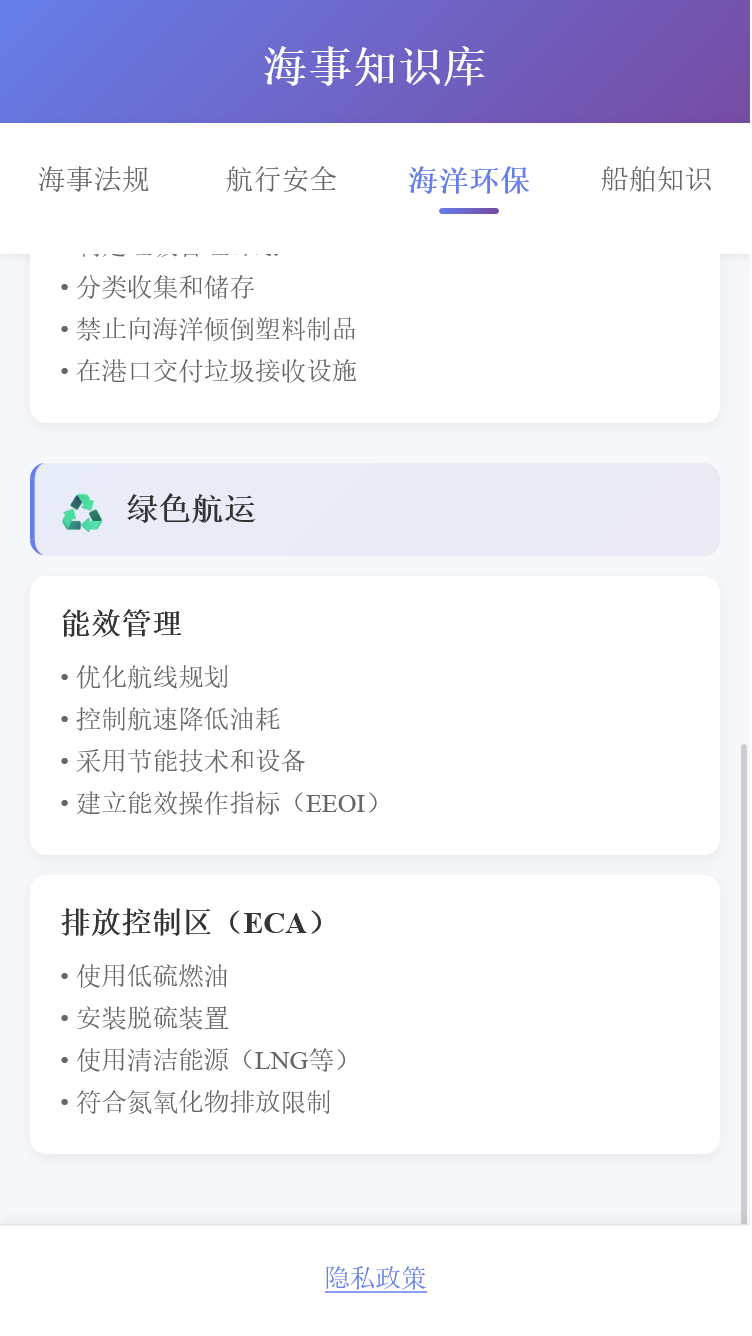
Task: Select the 使用清洁能源（LNG等）item
Action: [x=212, y=1061]
